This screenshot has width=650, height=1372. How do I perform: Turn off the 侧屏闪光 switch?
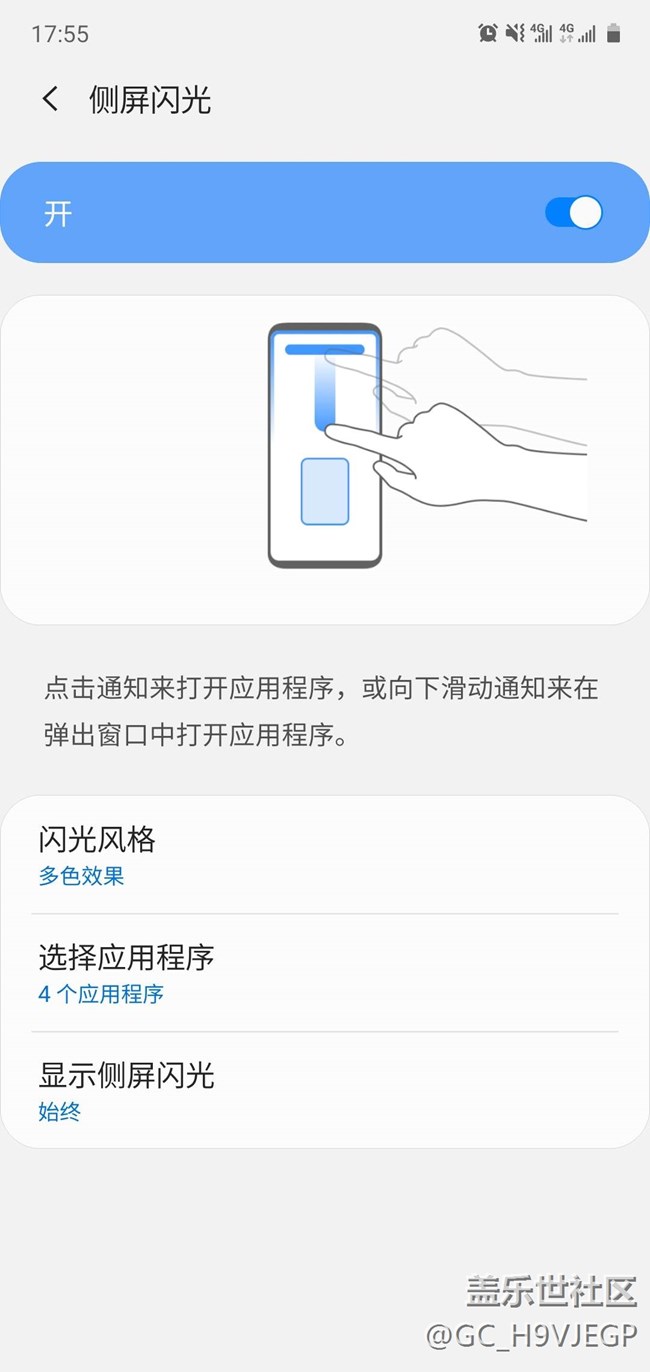pyautogui.click(x=574, y=213)
